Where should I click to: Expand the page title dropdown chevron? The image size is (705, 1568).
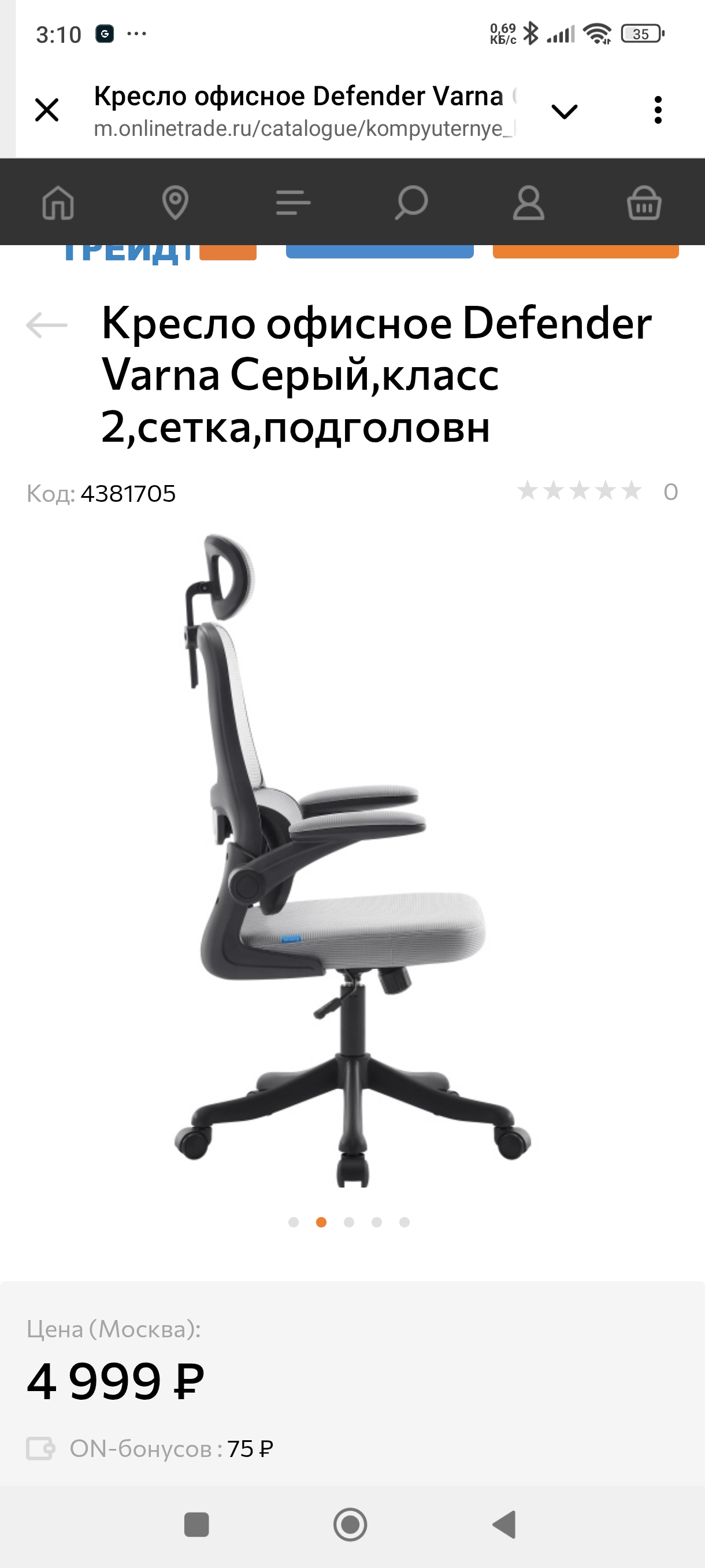tap(564, 112)
